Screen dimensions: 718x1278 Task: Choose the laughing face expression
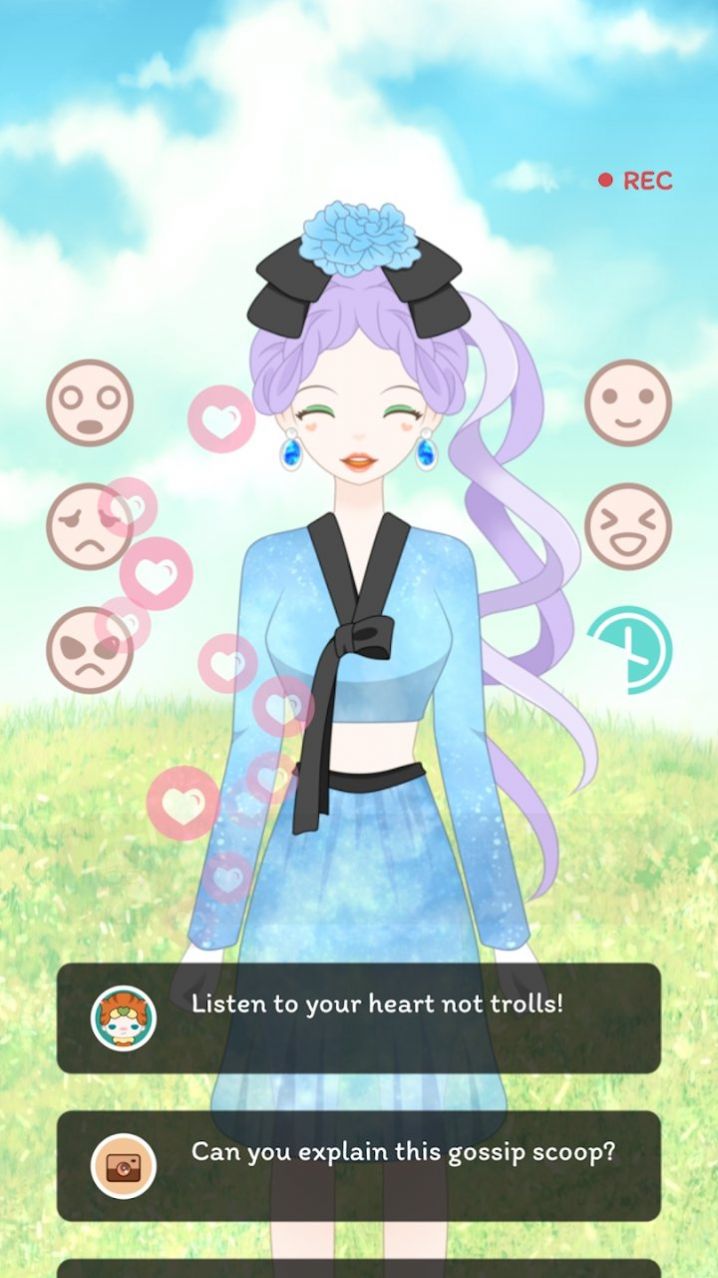[628, 526]
